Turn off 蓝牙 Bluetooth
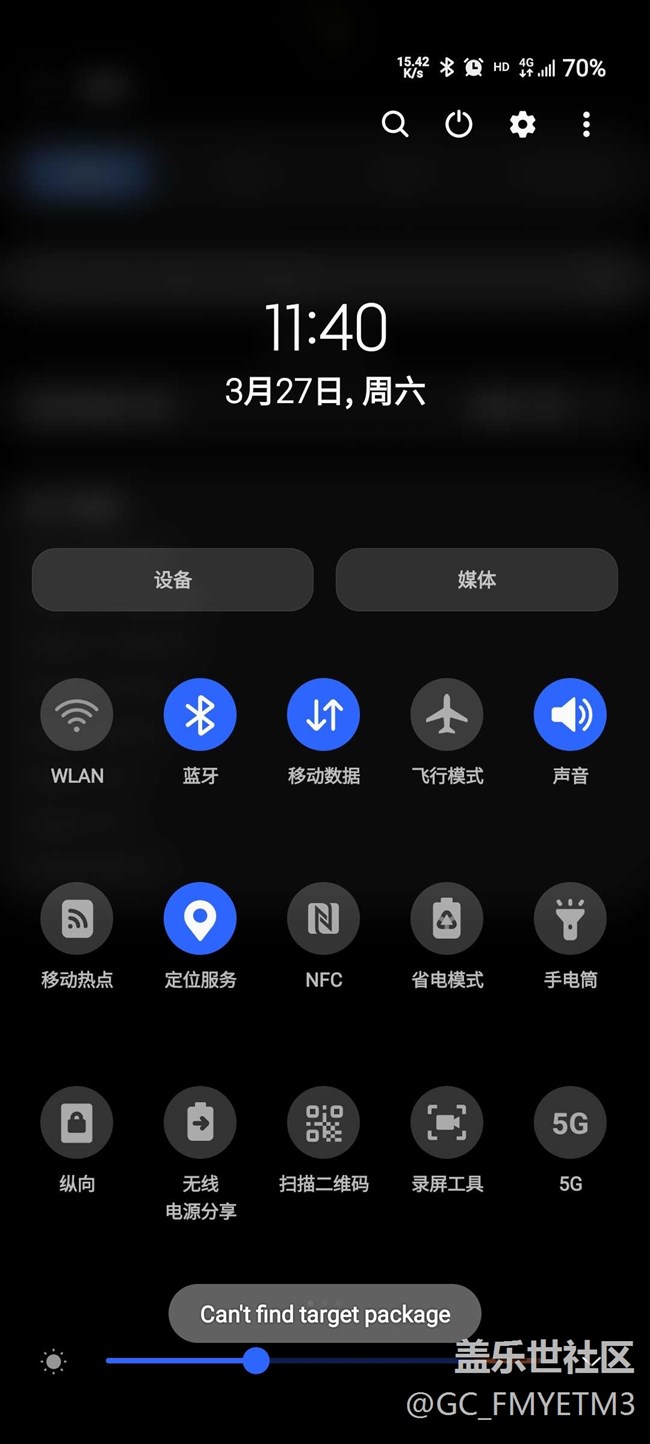 (x=200, y=715)
